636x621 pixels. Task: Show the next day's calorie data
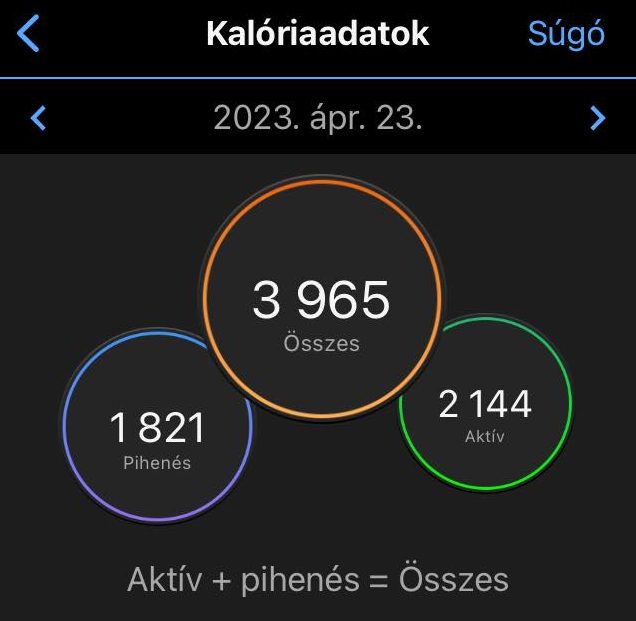click(x=597, y=119)
